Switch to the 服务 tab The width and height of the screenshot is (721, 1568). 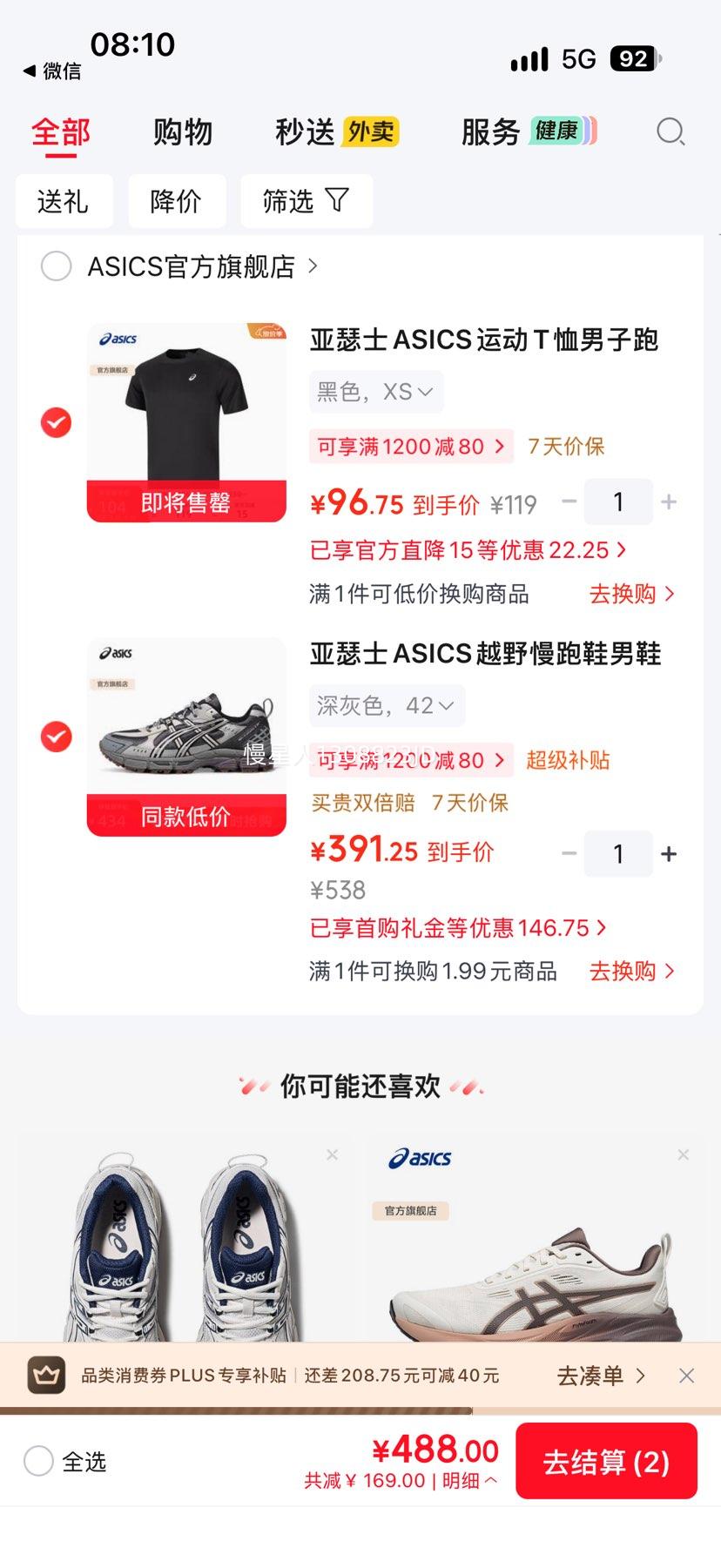tap(529, 132)
